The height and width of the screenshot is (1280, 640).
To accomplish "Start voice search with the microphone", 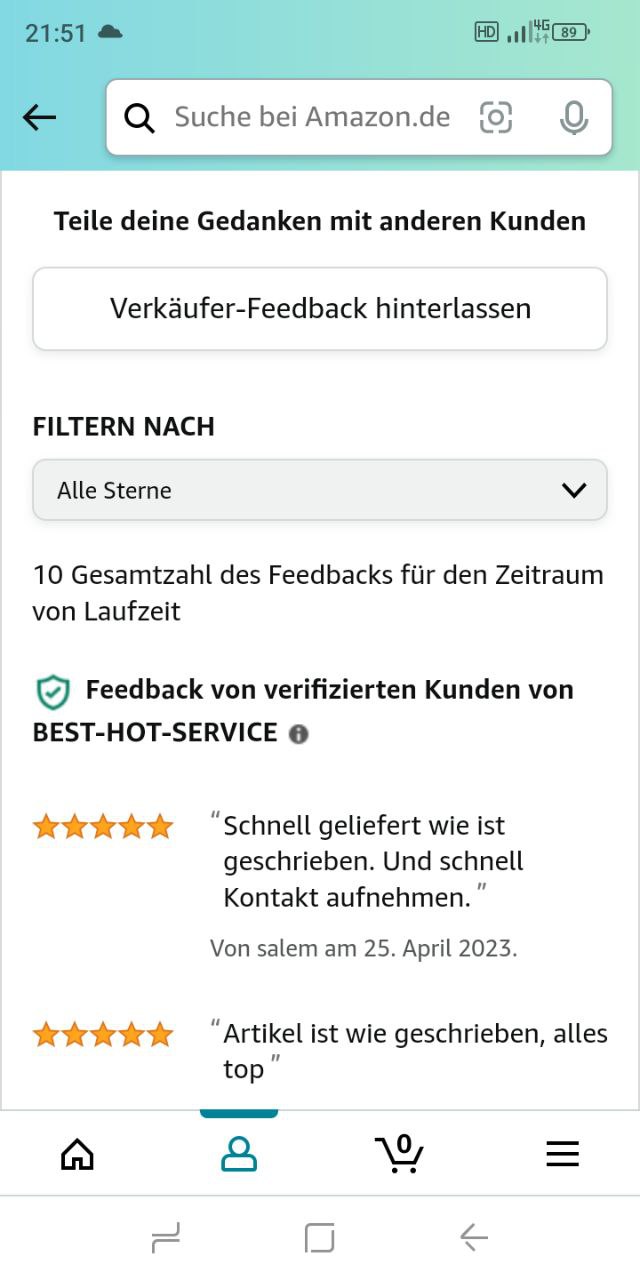I will (573, 118).
